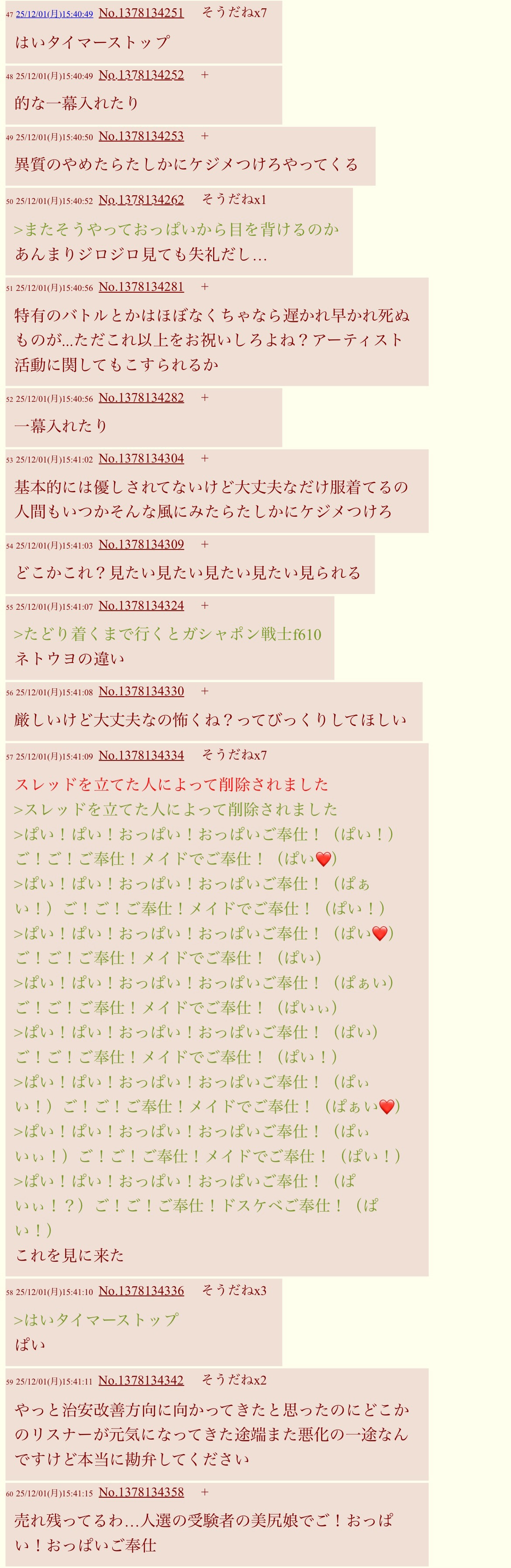Tap そうだねx7 on post No.1378134334
The width and height of the screenshot is (511, 1568).
[234, 755]
